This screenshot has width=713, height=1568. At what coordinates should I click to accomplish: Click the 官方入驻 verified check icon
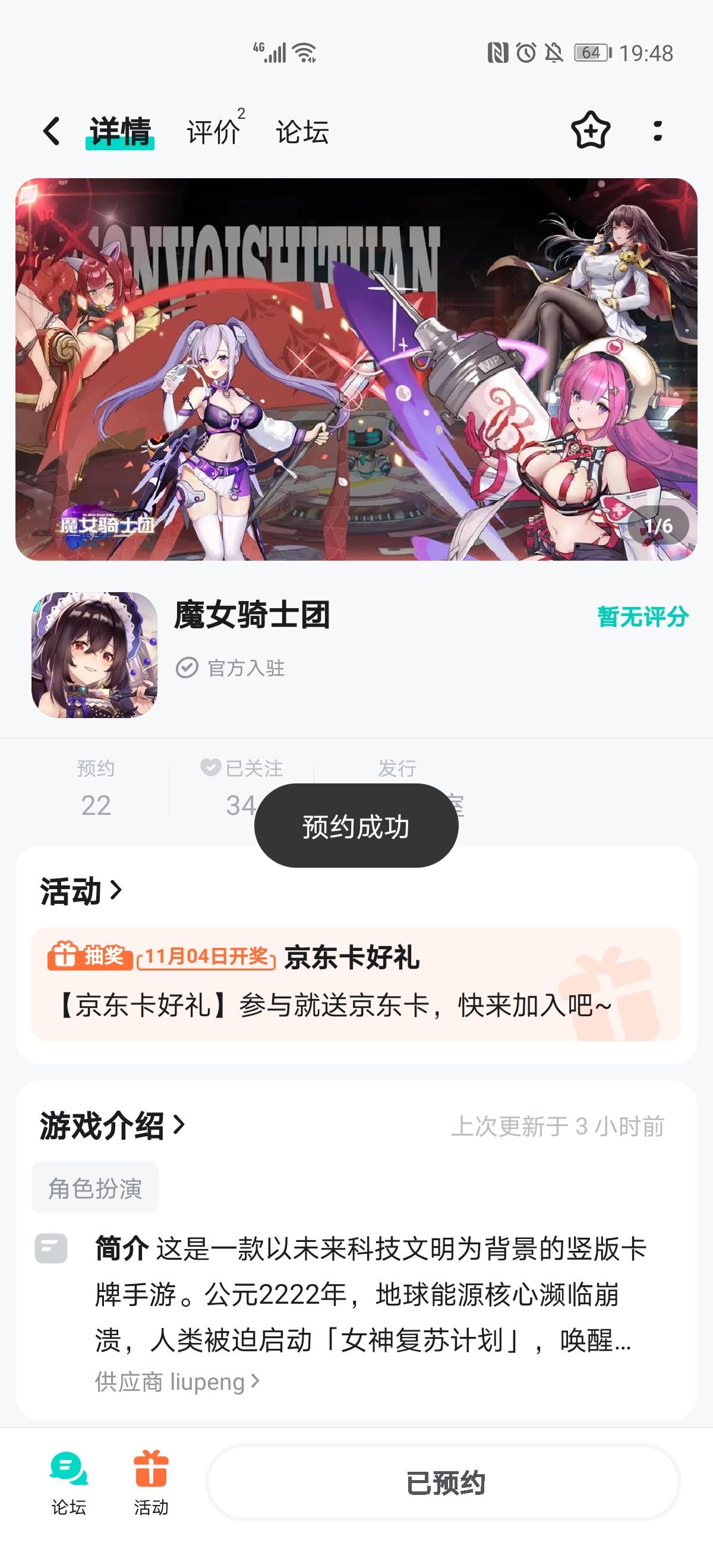189,667
